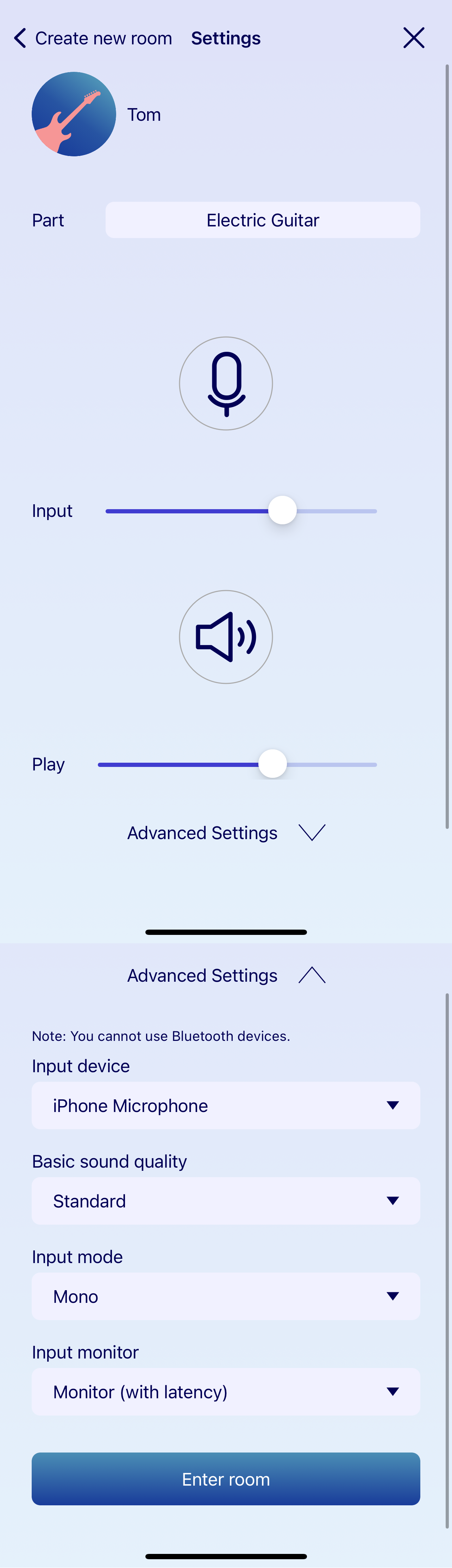Viewport: 452px width, 1568px height.
Task: Mute the microphone input
Action: coord(226,383)
